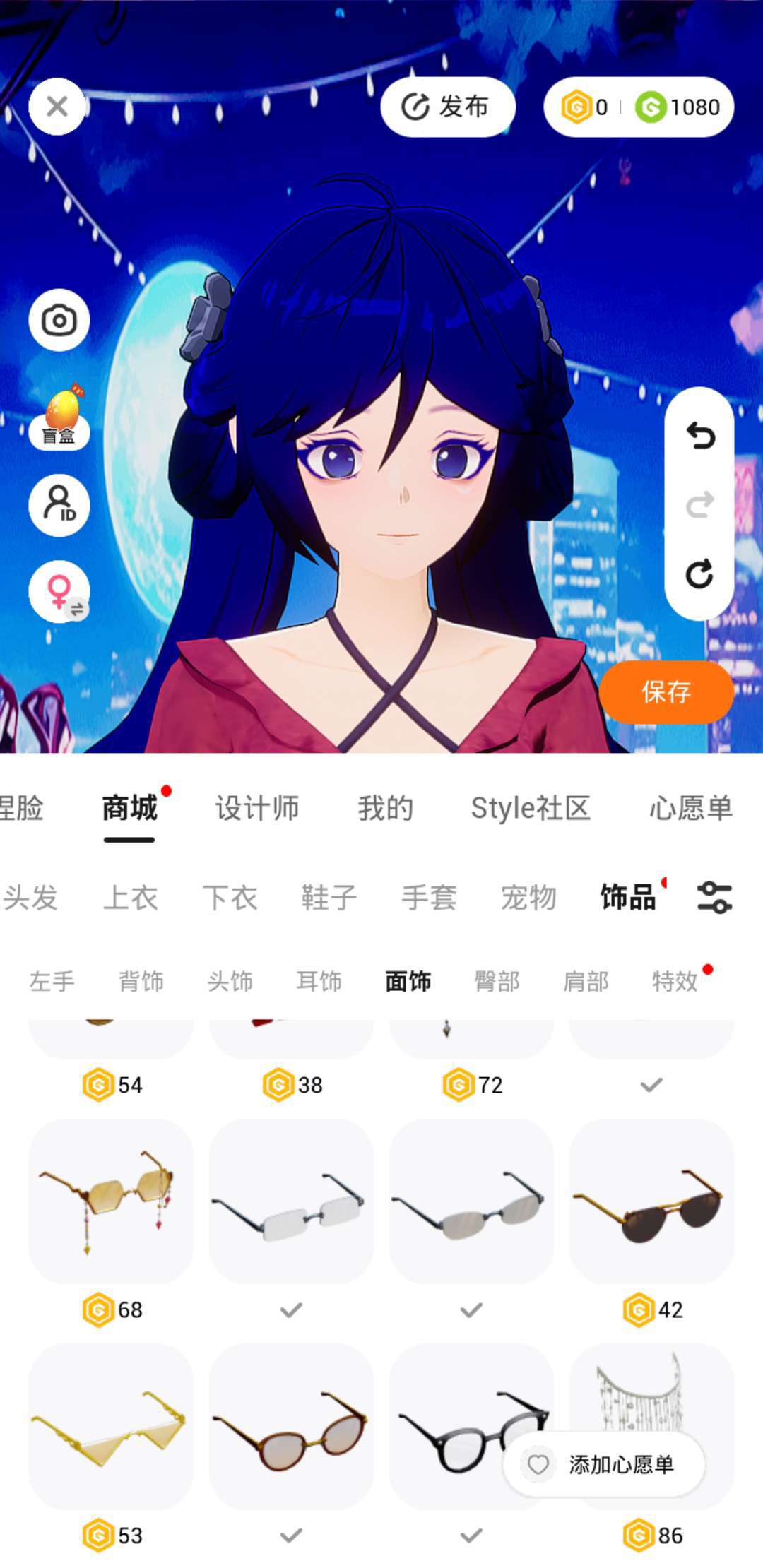Tap 添加心愿单 to add wishlist
The image size is (763, 1568).
pyautogui.click(x=604, y=1465)
